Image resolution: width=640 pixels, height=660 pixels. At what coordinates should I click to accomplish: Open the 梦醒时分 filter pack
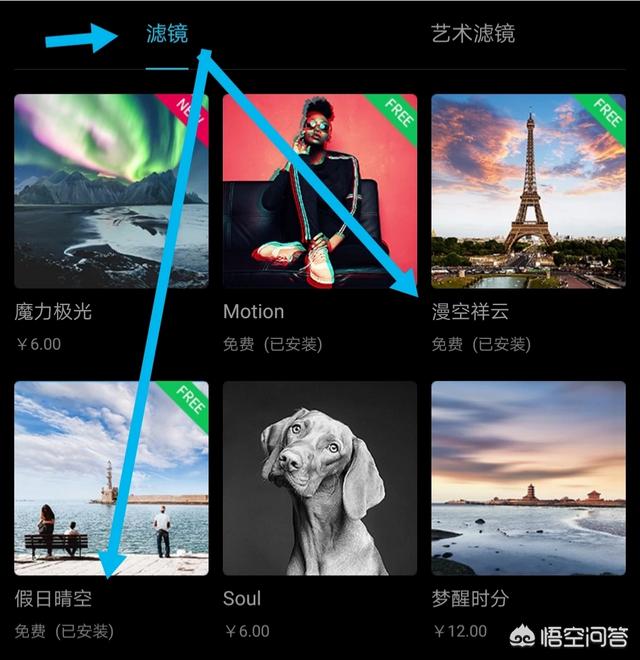(528, 478)
